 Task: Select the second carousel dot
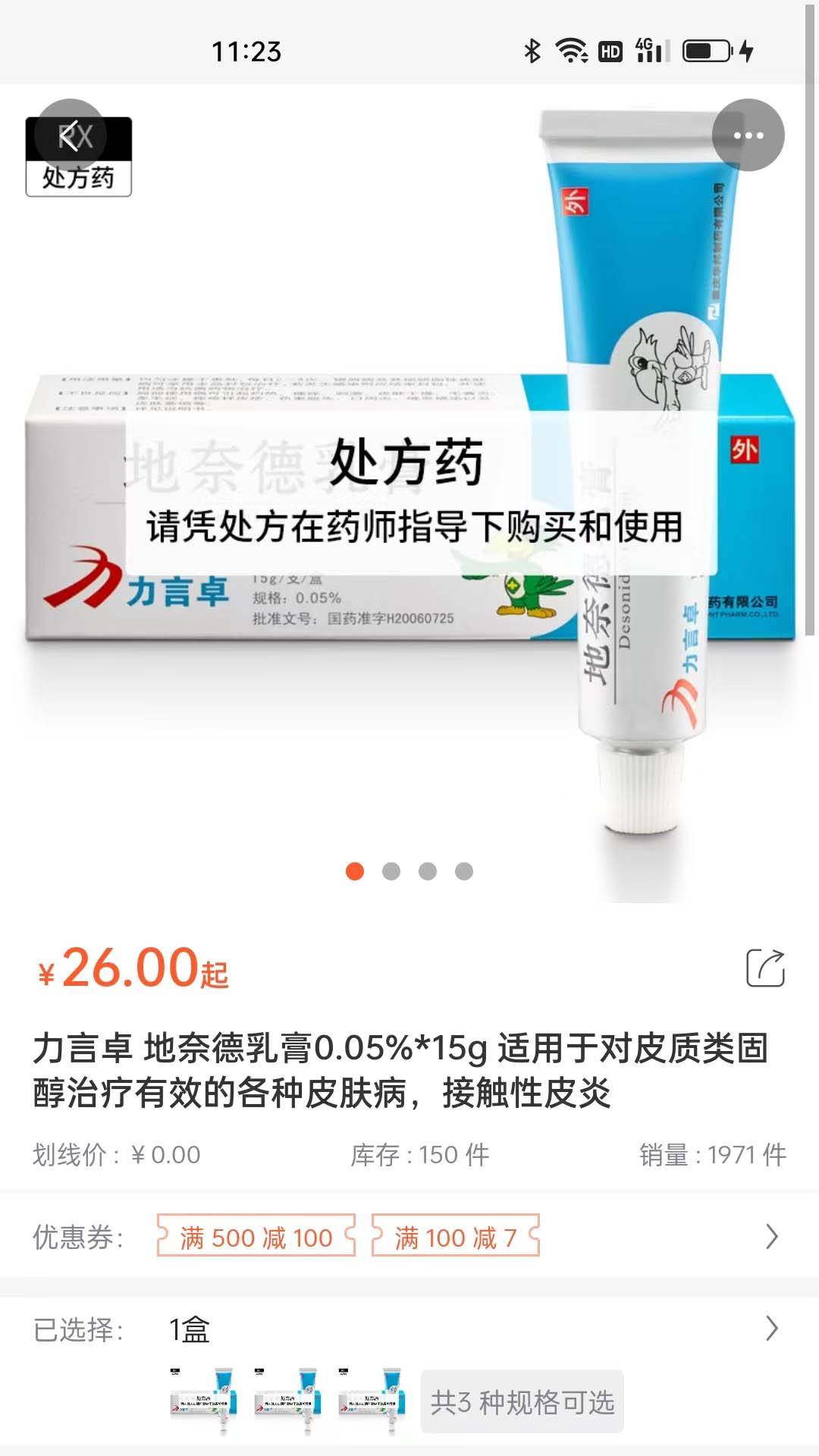[x=391, y=873]
